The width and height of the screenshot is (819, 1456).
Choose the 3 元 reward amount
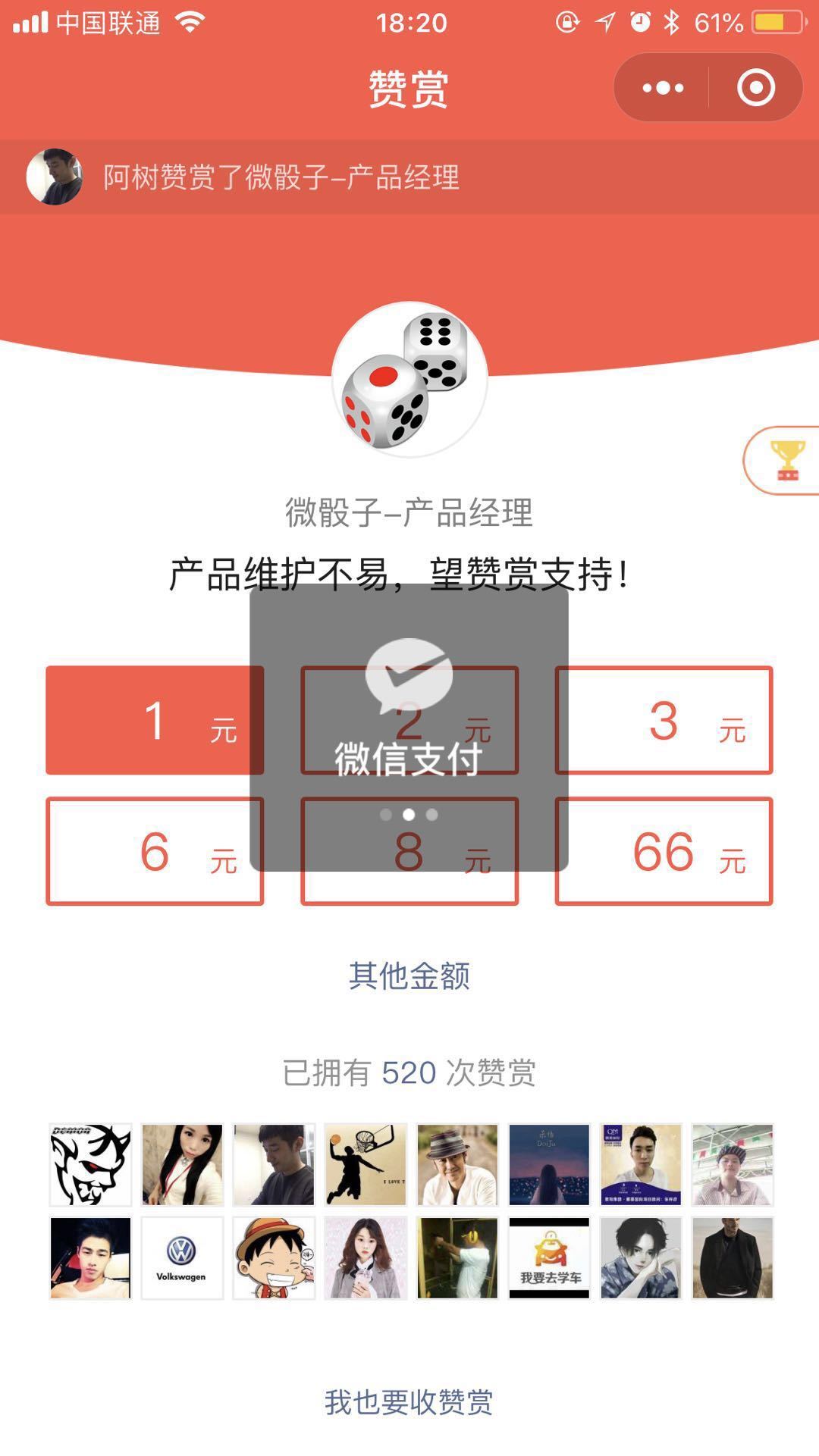coord(664,720)
